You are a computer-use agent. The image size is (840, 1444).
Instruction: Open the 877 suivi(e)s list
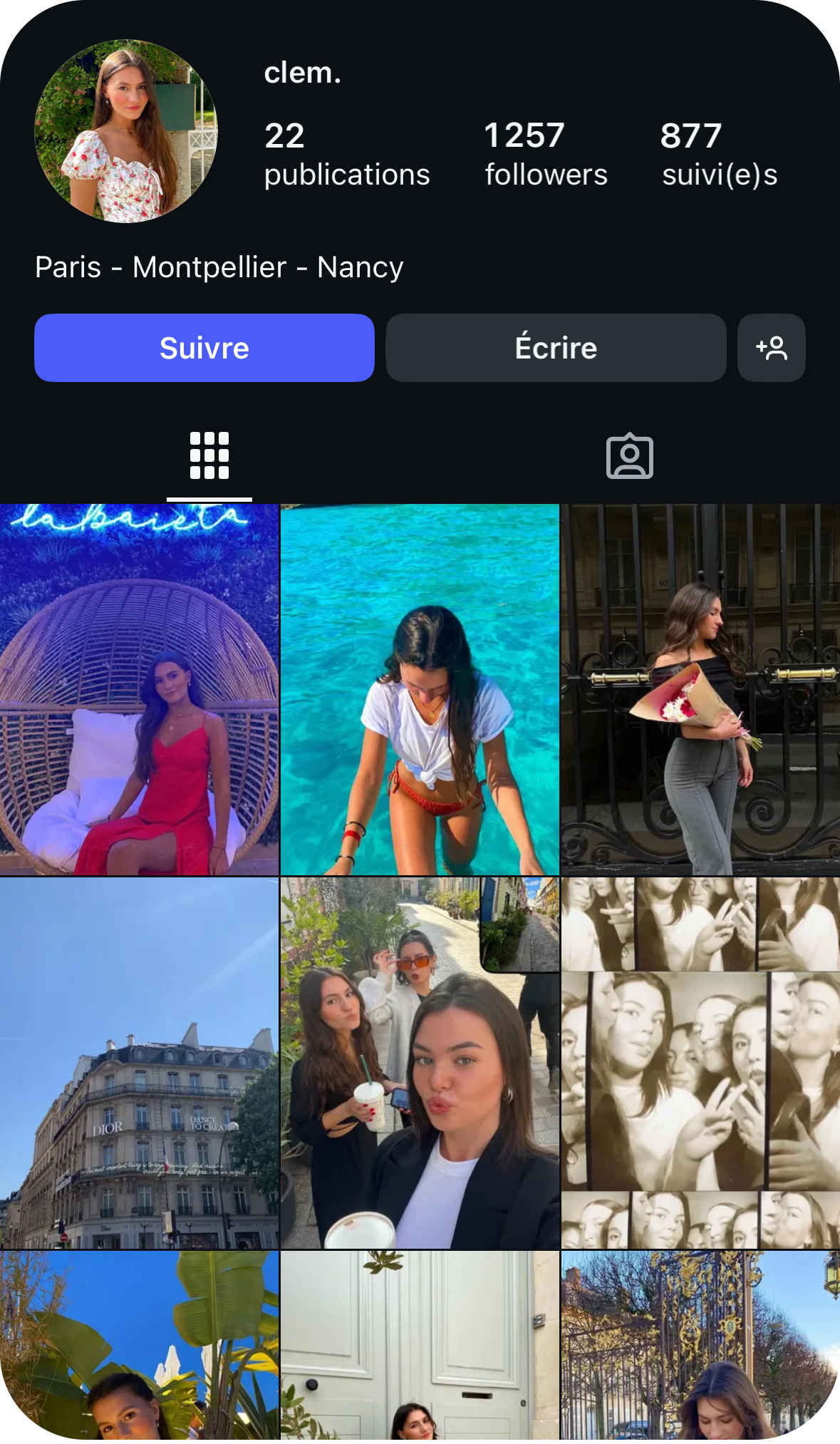coord(719,155)
